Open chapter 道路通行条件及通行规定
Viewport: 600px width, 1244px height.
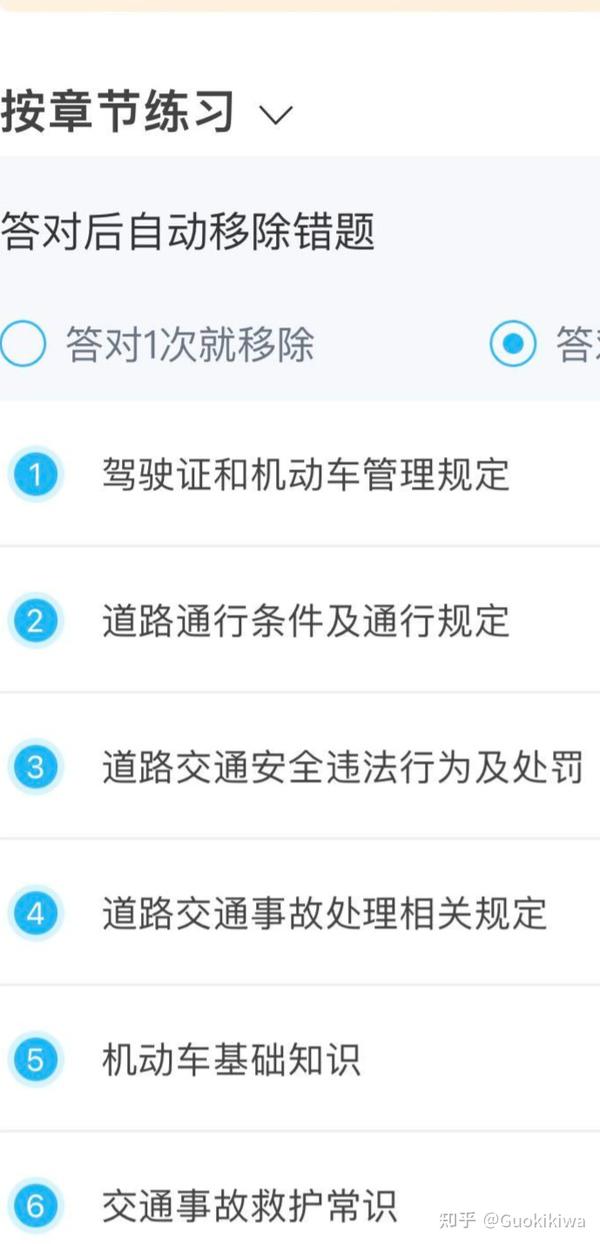tap(300, 620)
